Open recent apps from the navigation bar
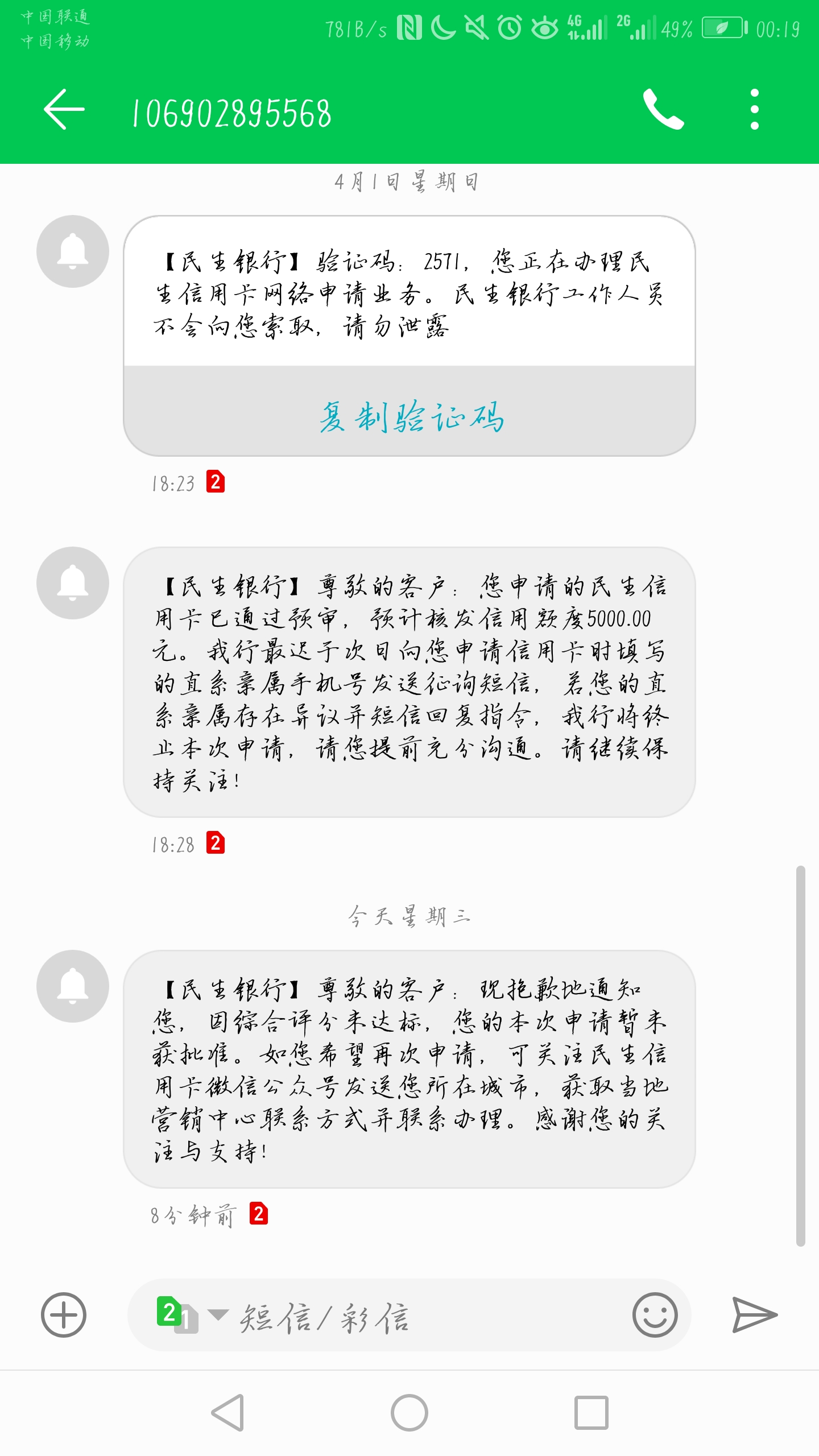Screen dimensions: 819x1456 coord(591,1413)
